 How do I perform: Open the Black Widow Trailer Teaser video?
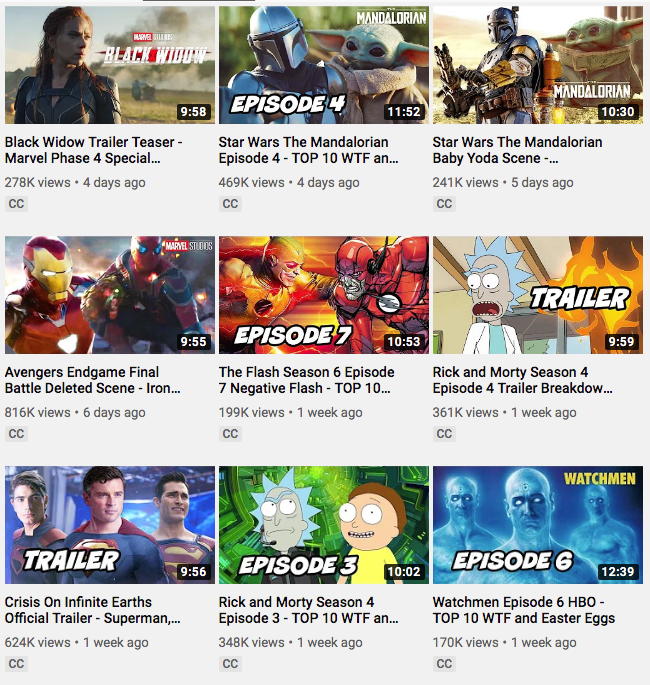110,65
